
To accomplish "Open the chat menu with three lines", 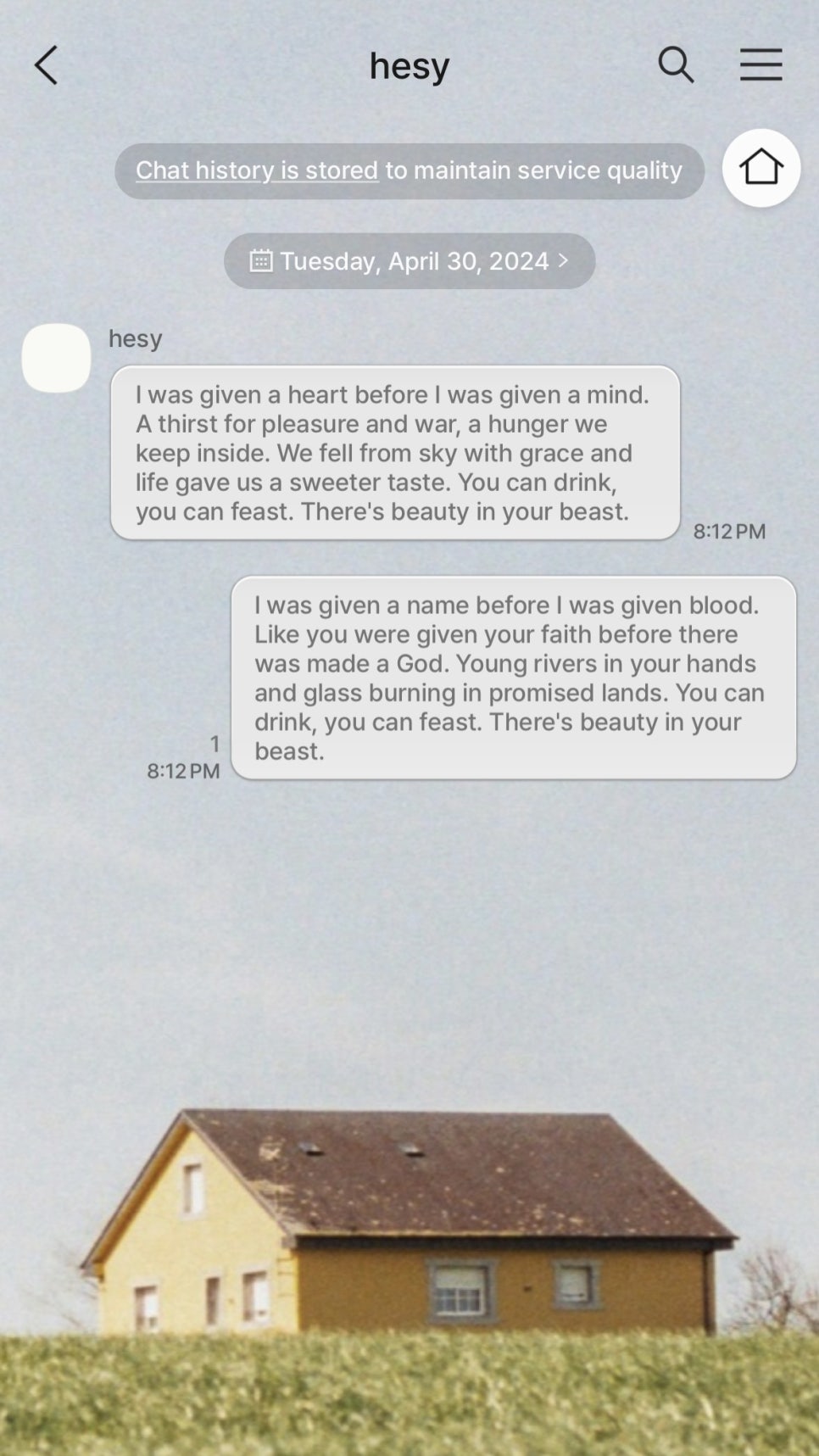I will point(760,65).
